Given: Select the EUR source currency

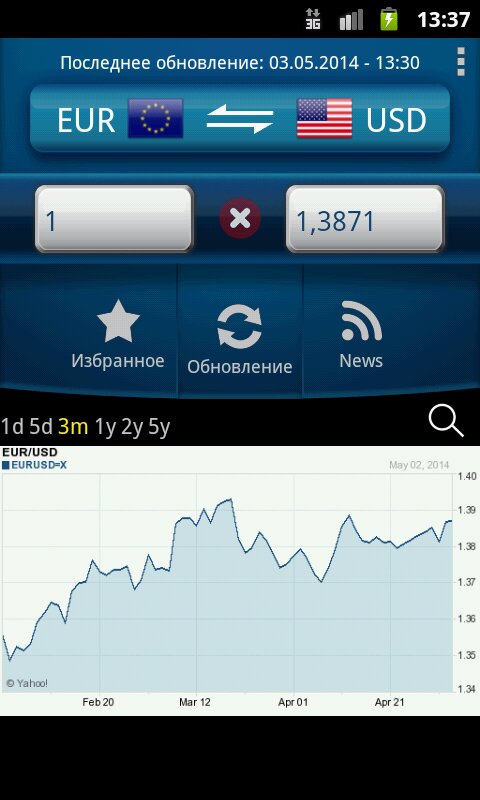Looking at the screenshot, I should click(120, 120).
